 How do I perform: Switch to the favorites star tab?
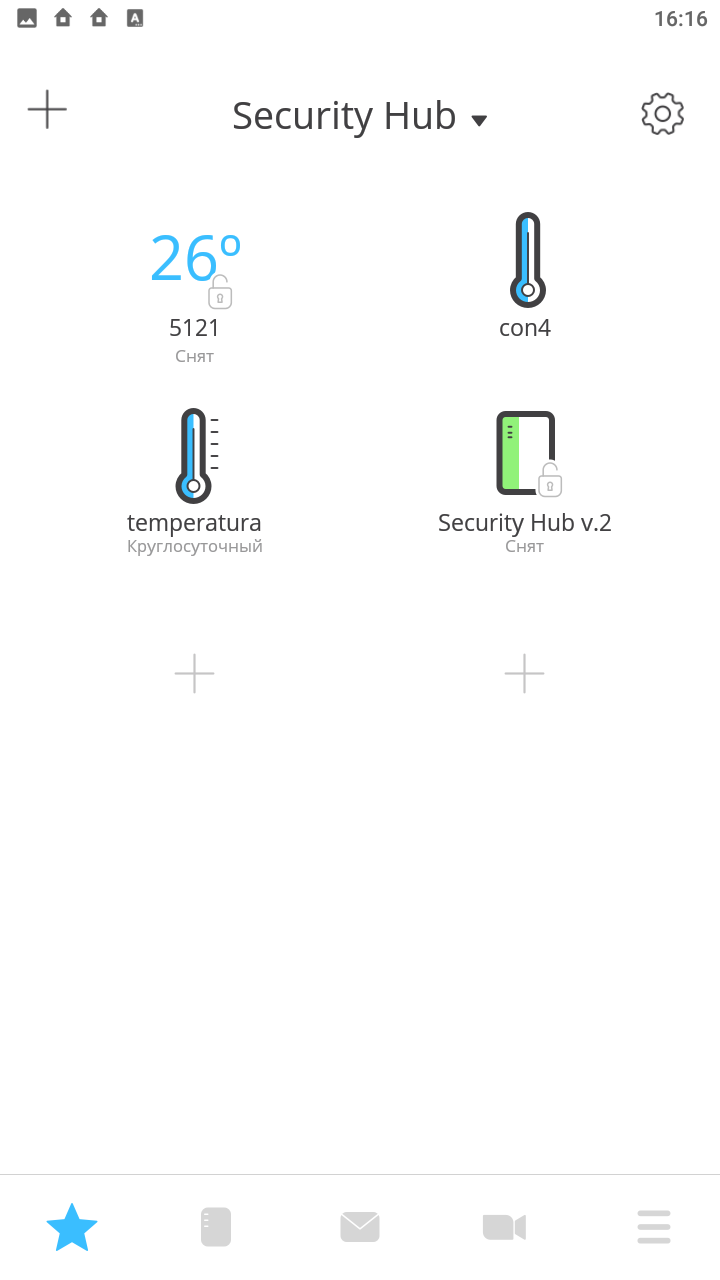click(72, 1227)
